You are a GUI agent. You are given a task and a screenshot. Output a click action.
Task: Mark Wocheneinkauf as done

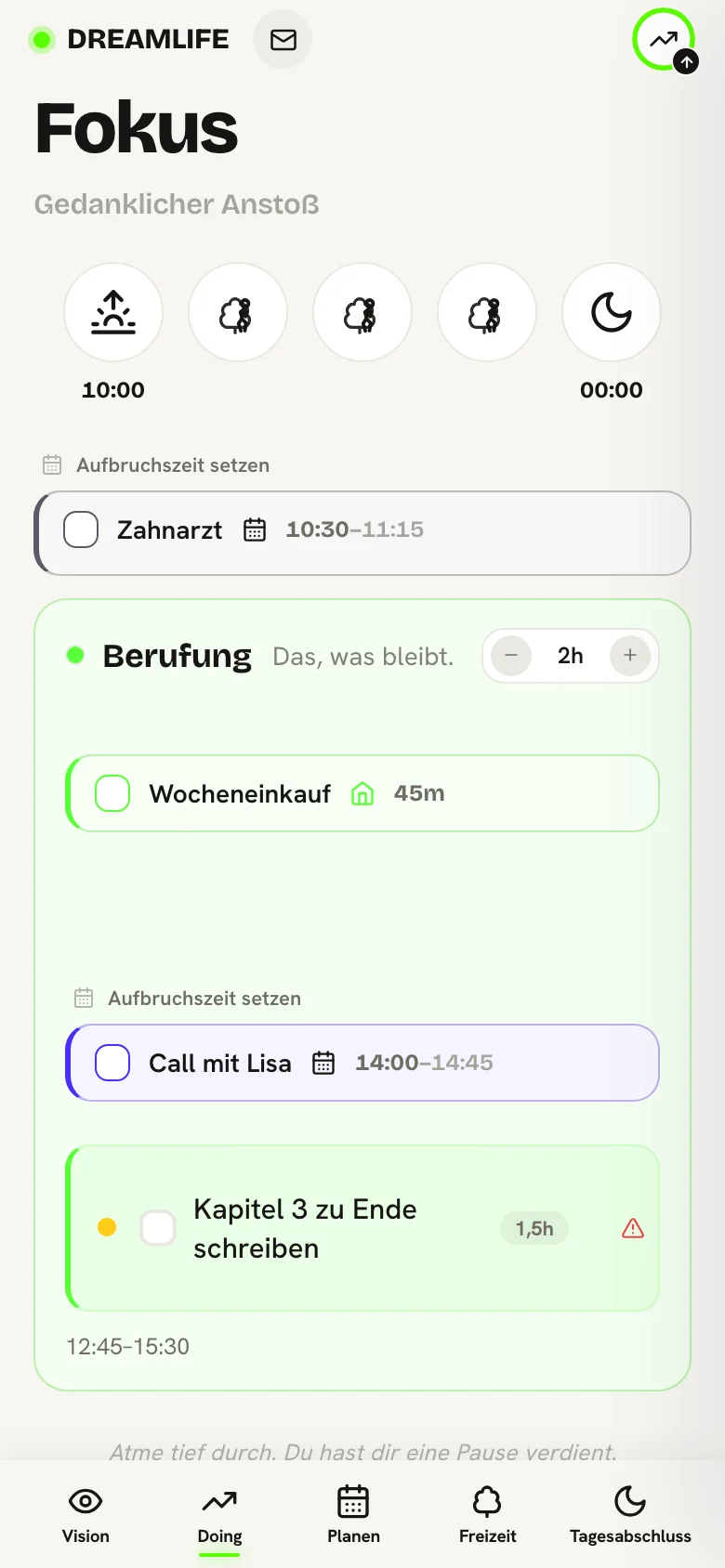pyautogui.click(x=112, y=793)
